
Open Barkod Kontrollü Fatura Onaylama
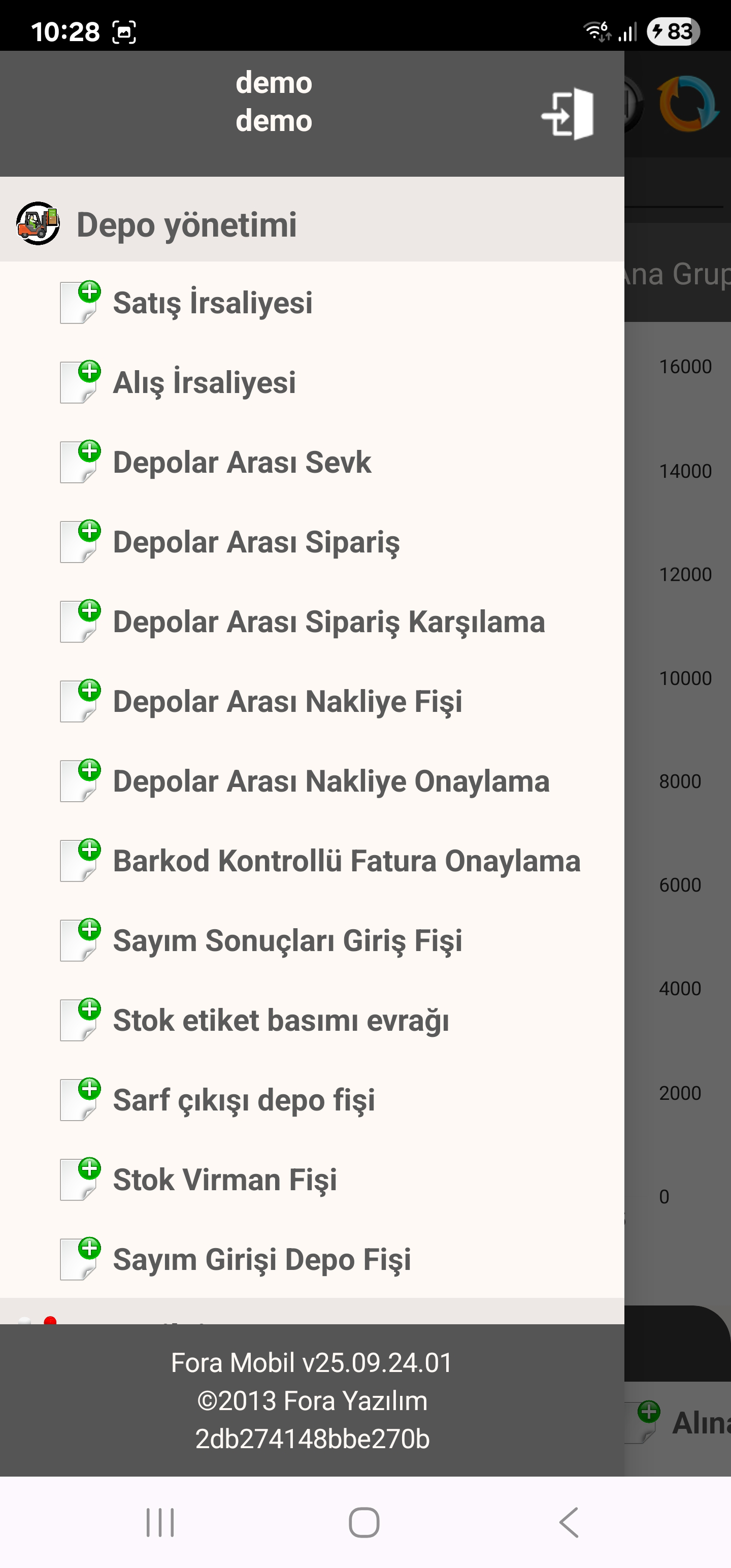(x=346, y=861)
